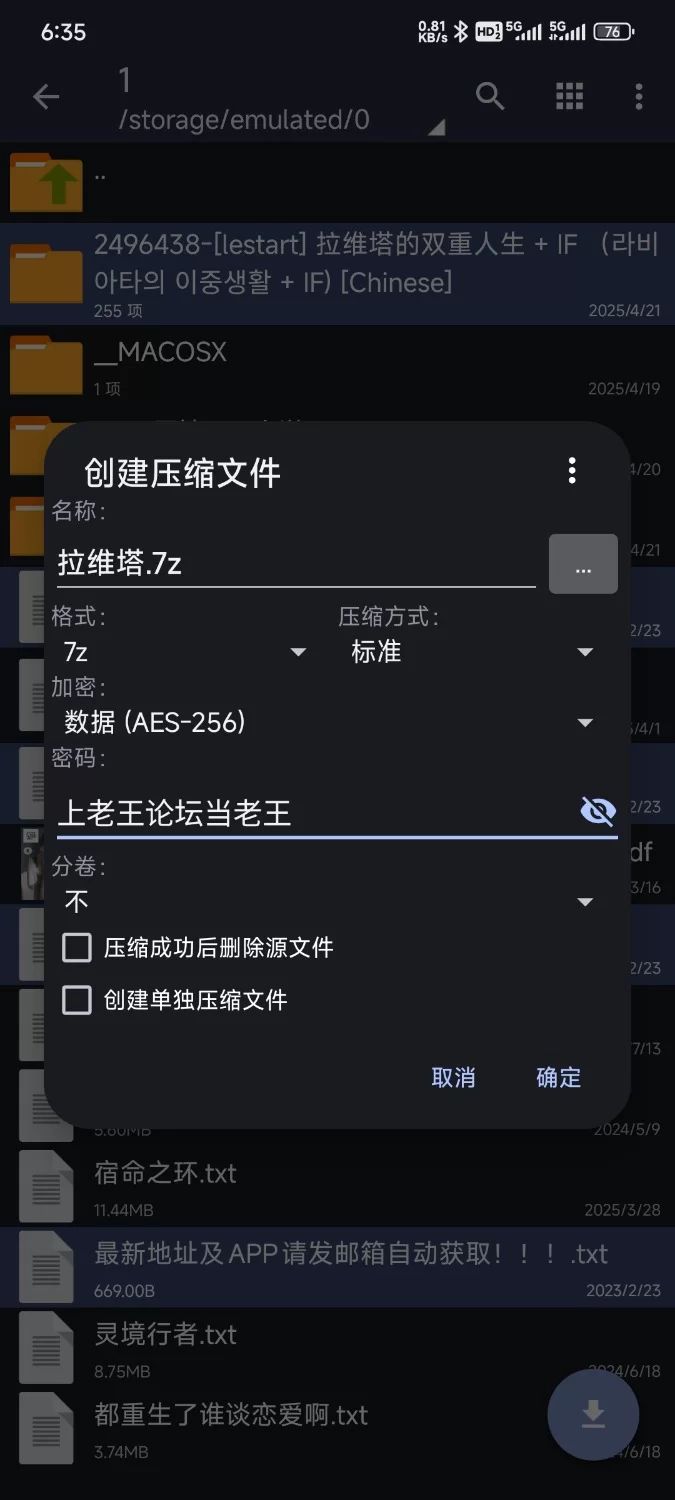Open the 压缩方式 dropdown showing 标准
This screenshot has height=1500, width=675.
point(472,652)
